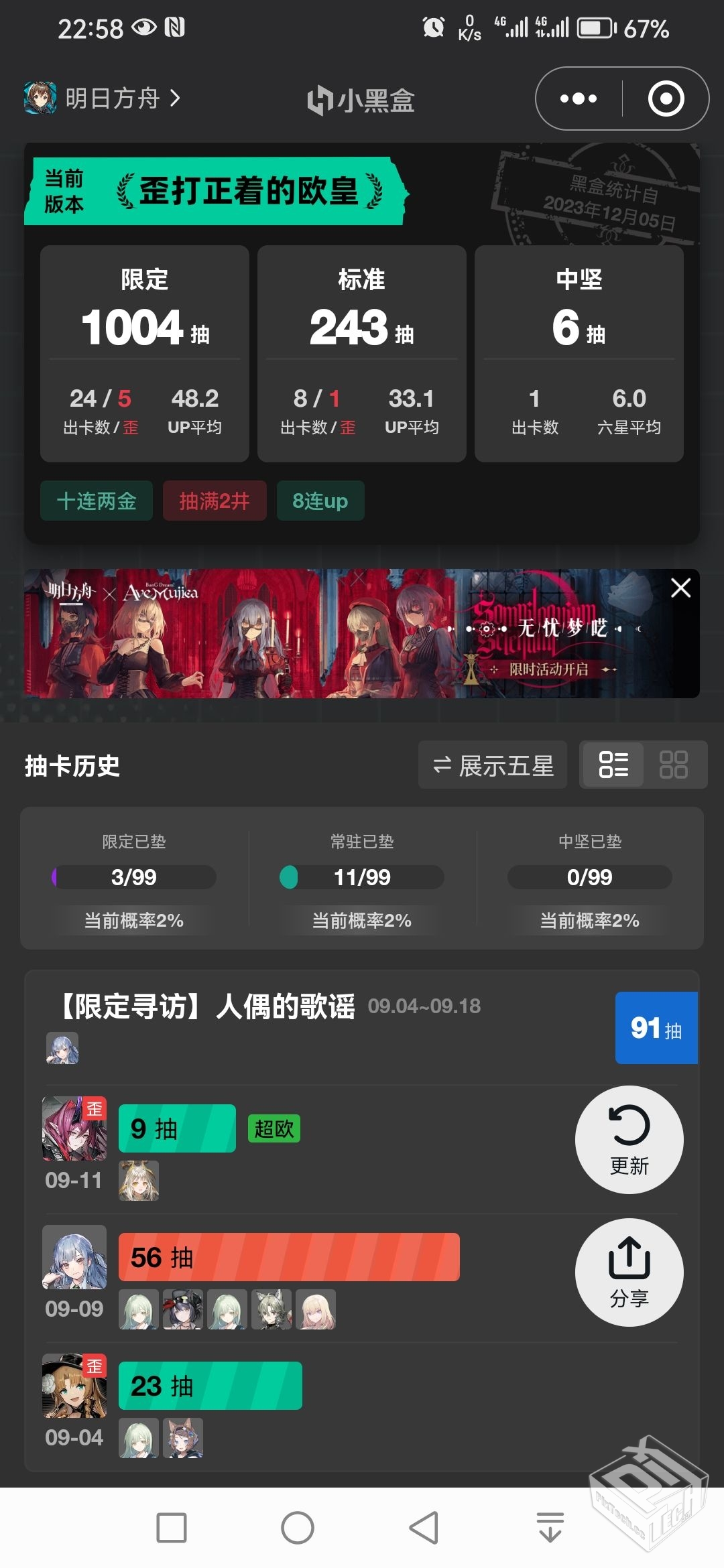Image resolution: width=724 pixels, height=1568 pixels.
Task: Toggle 展示五星 display option
Action: (493, 765)
